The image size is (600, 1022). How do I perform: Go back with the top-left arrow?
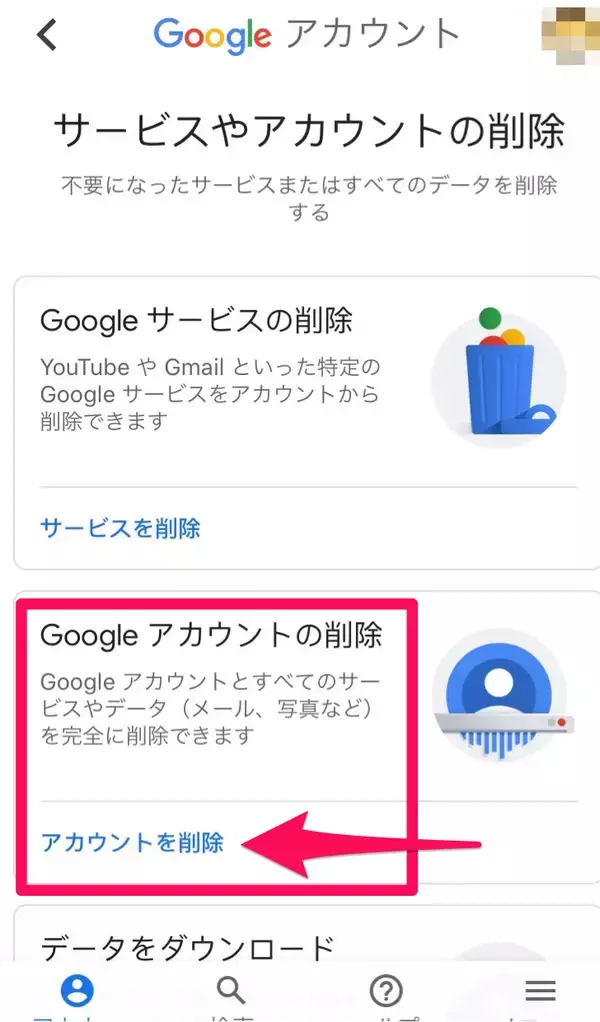tap(47, 35)
